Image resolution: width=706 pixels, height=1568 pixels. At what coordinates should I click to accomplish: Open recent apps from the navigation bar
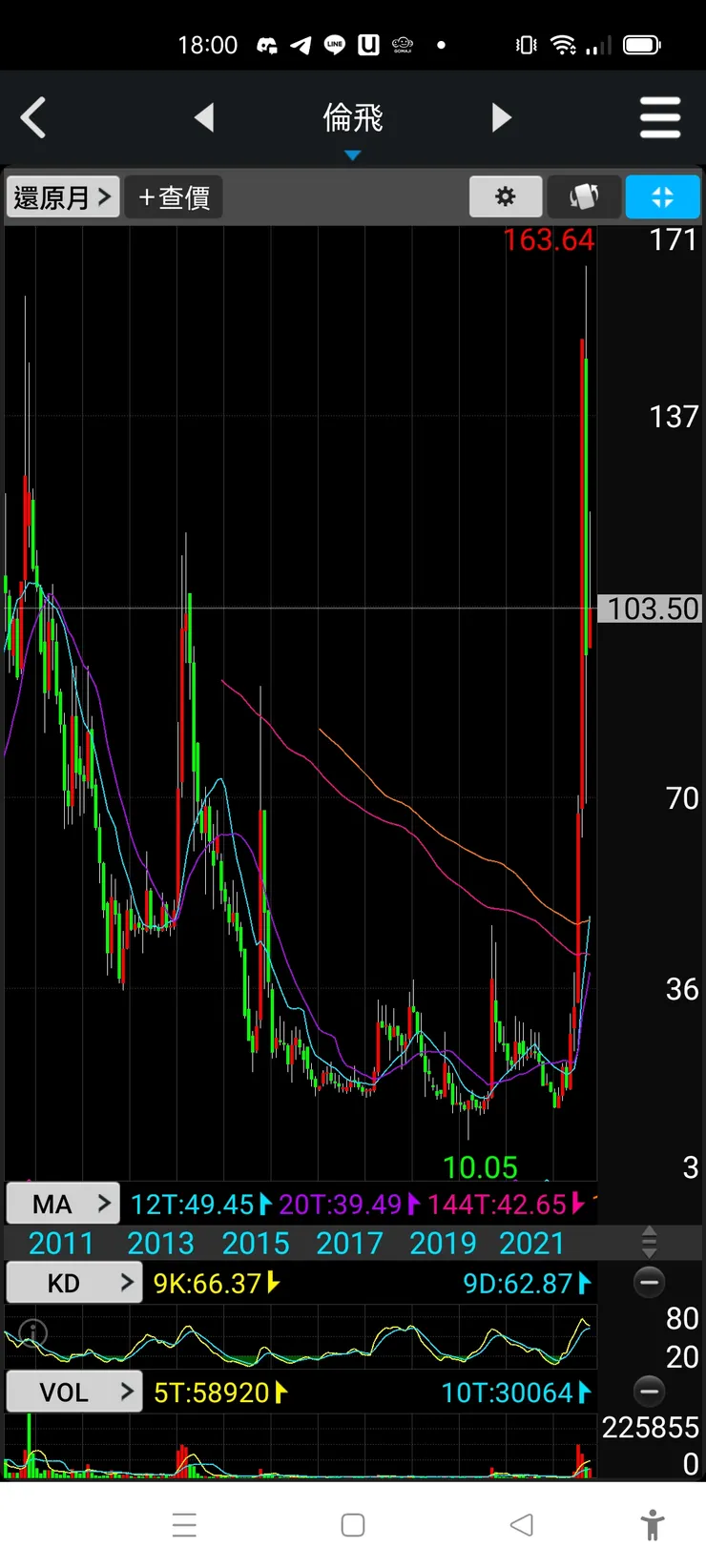[184, 1525]
